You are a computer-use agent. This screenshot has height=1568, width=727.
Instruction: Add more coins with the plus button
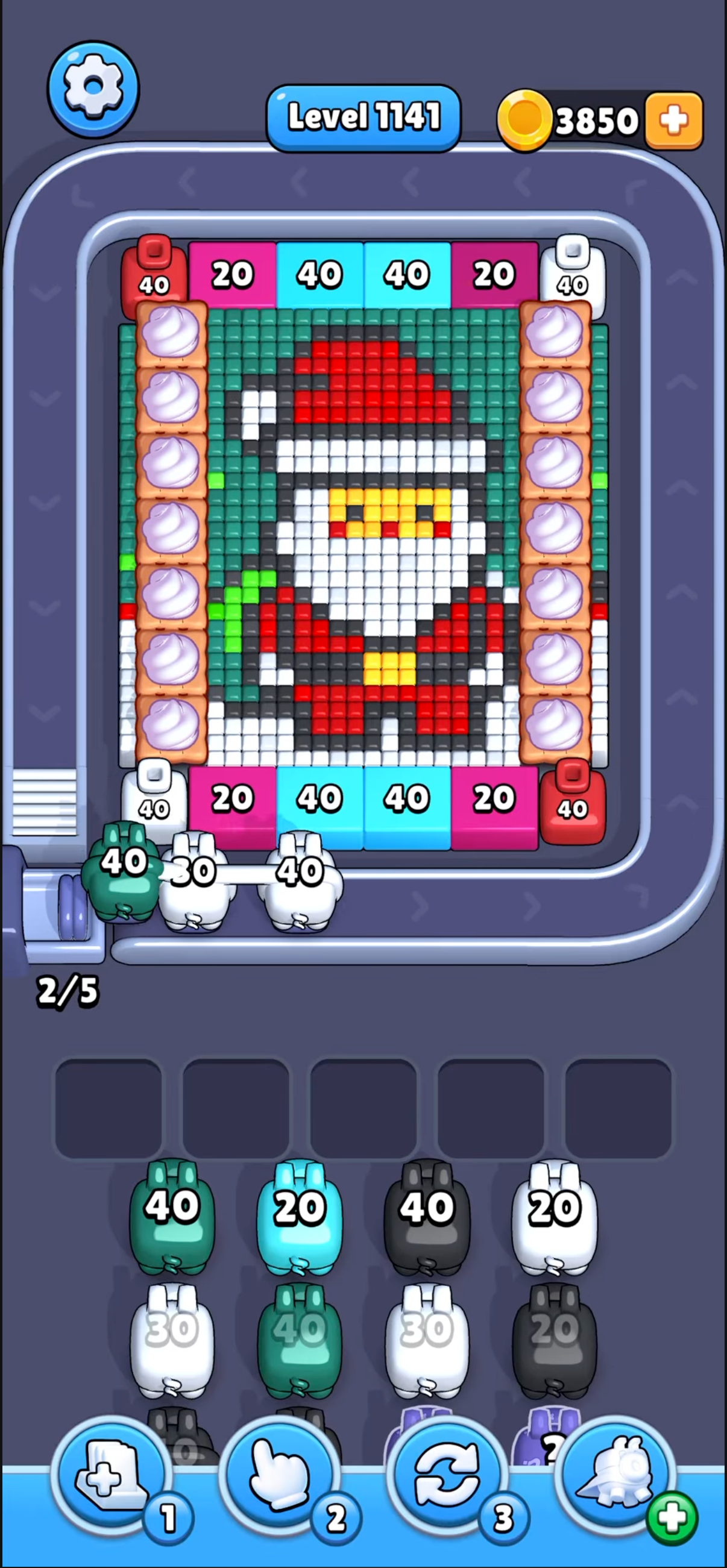673,121
